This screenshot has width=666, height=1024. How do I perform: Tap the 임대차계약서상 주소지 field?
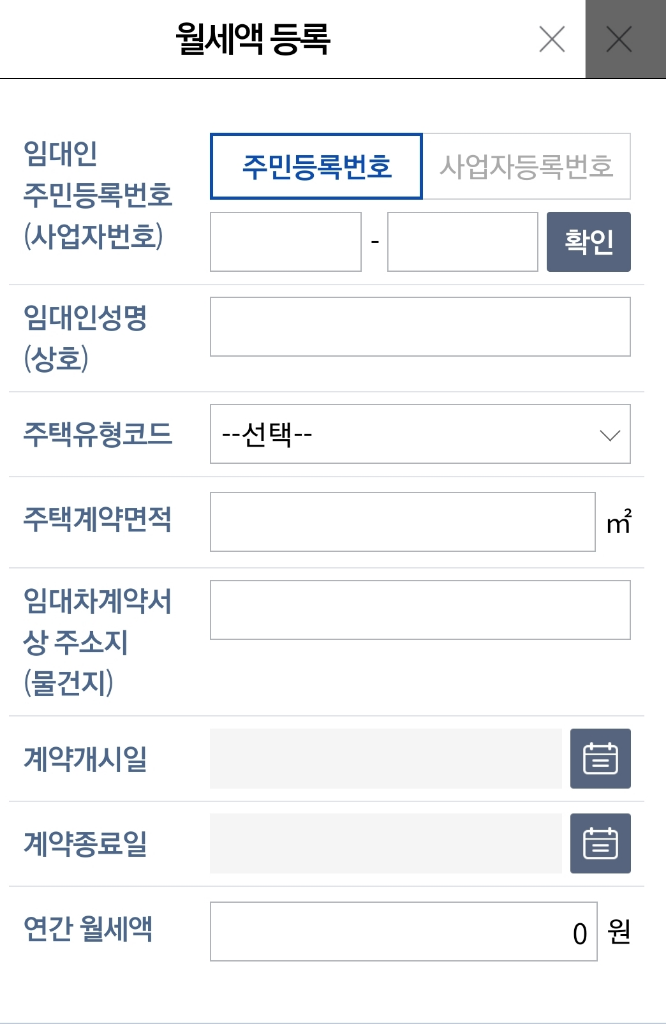[420, 610]
